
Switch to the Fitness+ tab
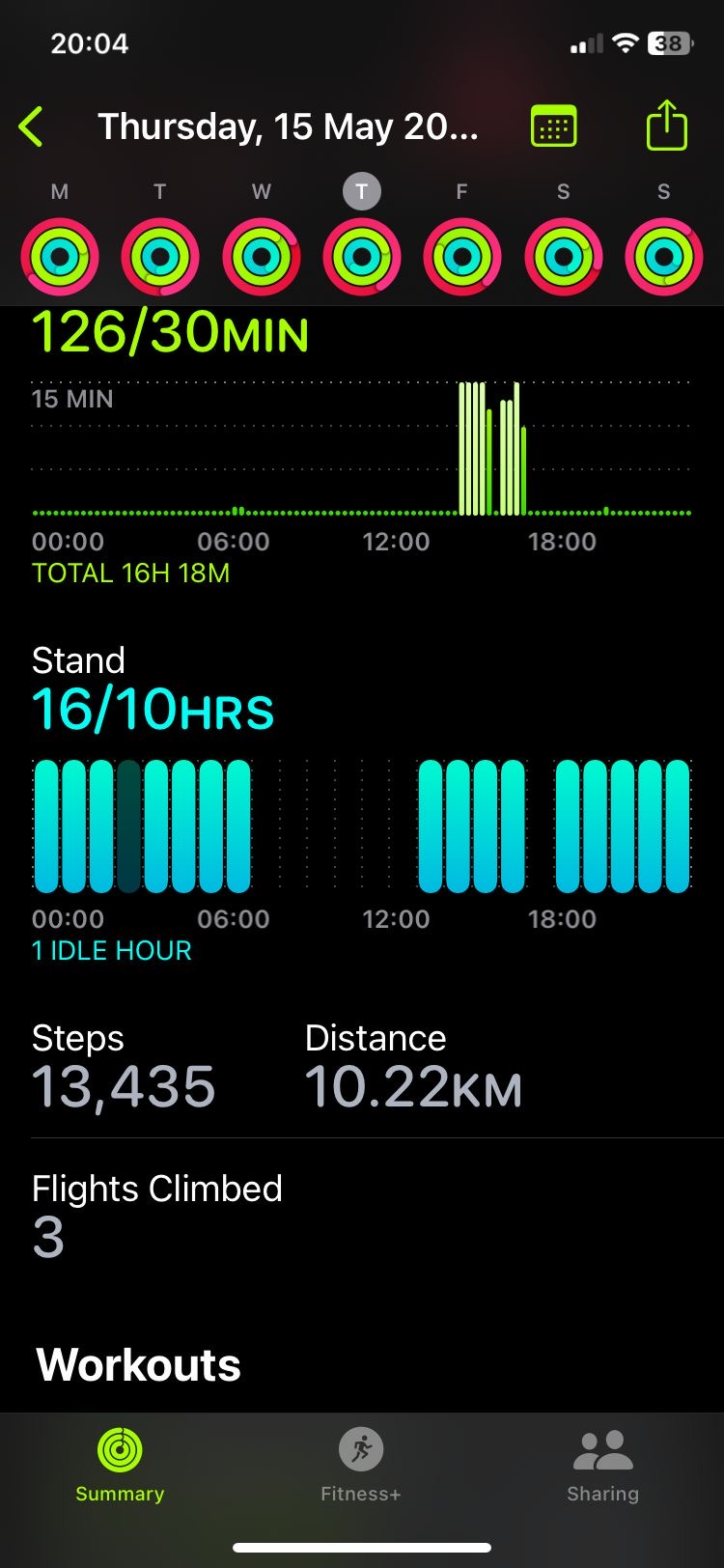pyautogui.click(x=361, y=1465)
